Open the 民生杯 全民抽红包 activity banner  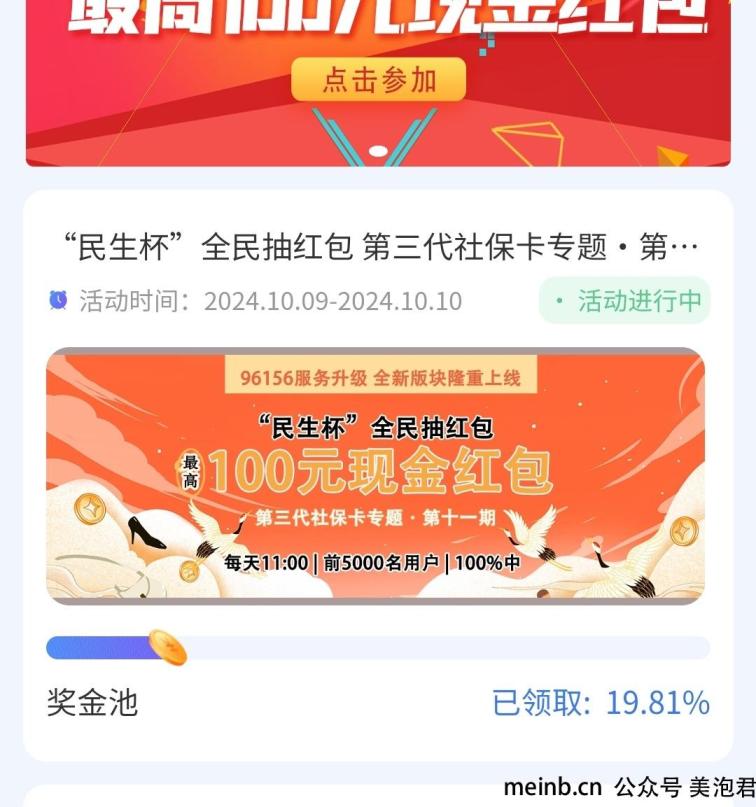[x=375, y=476]
